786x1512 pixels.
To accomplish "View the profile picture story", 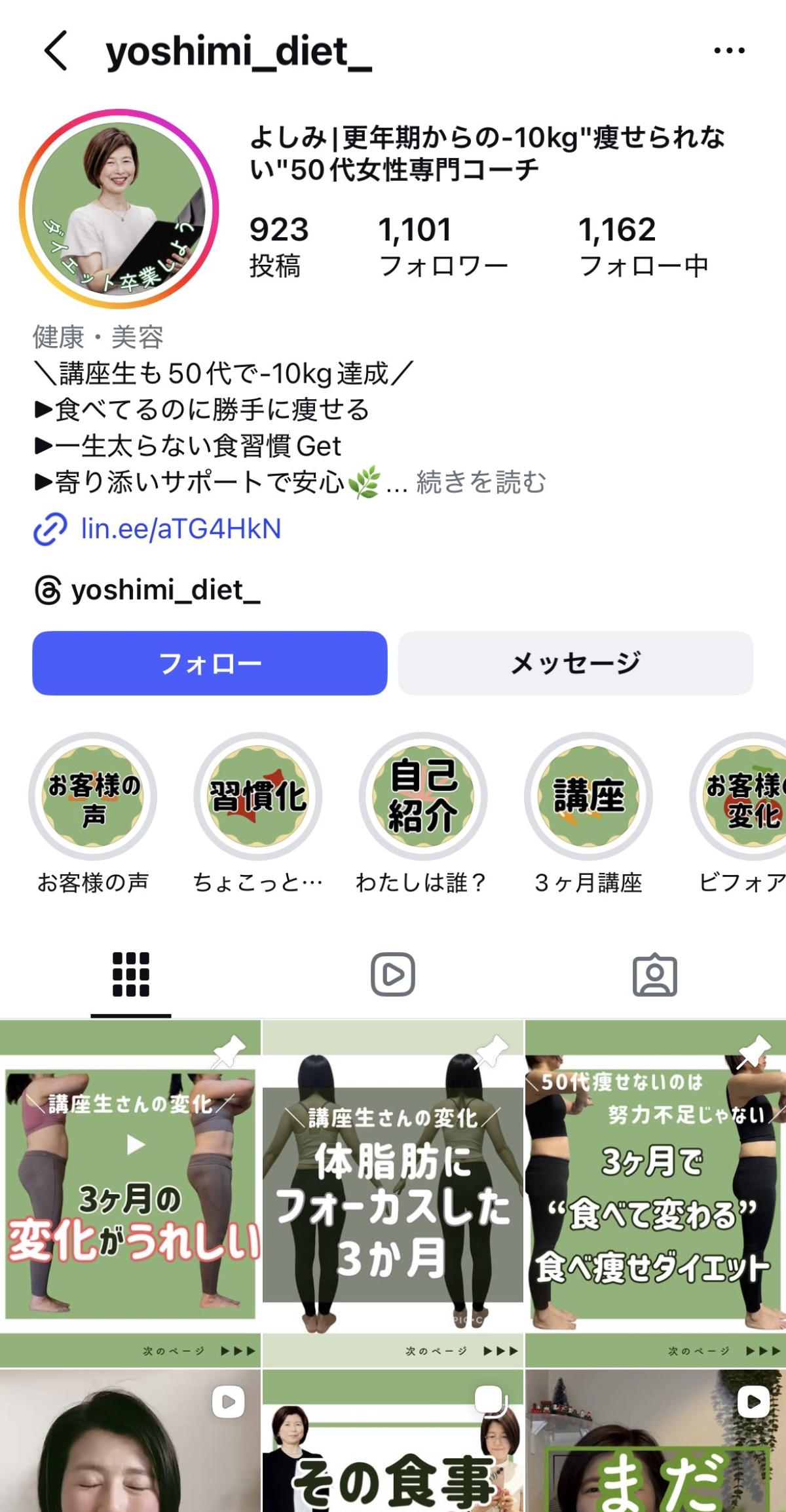I will pos(119,208).
